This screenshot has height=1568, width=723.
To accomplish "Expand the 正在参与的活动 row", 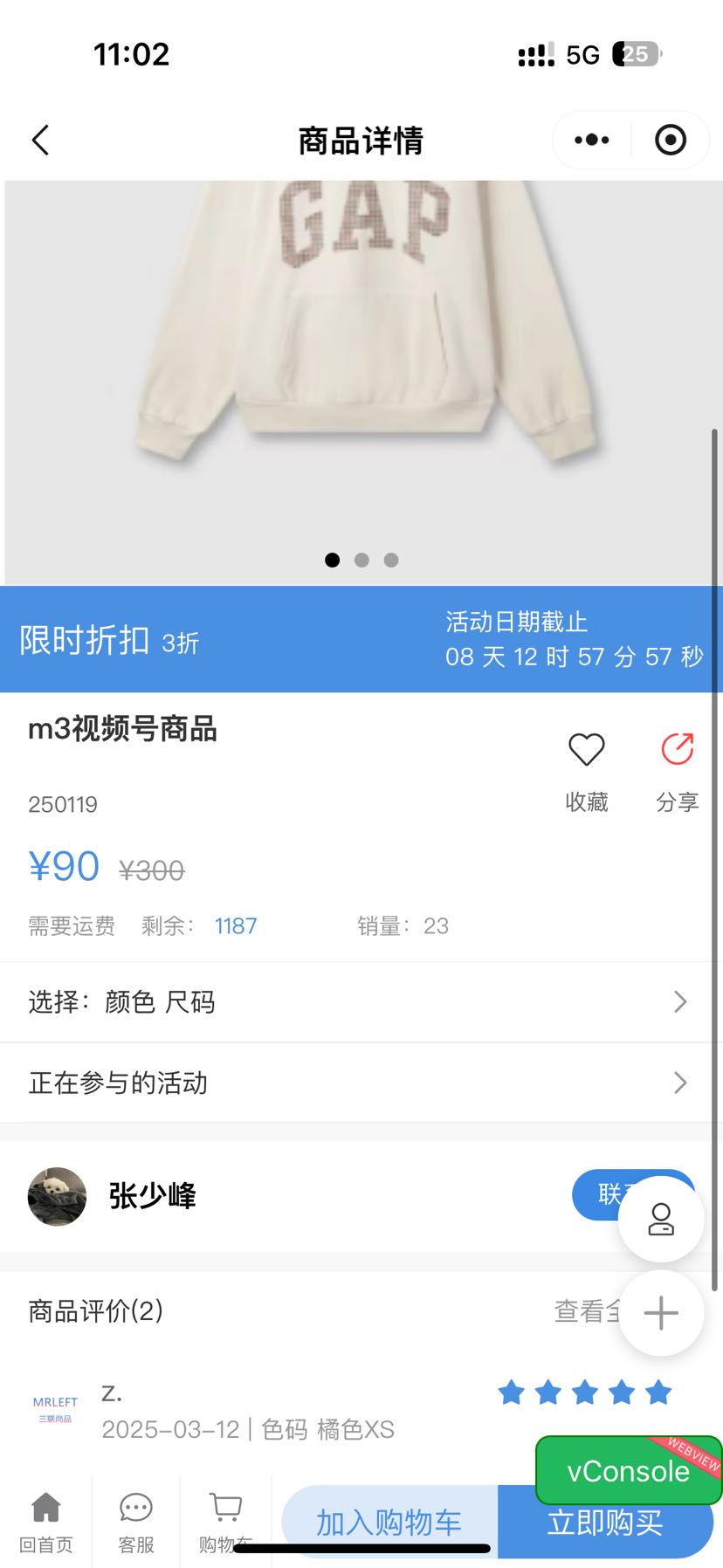I will tap(358, 1083).
